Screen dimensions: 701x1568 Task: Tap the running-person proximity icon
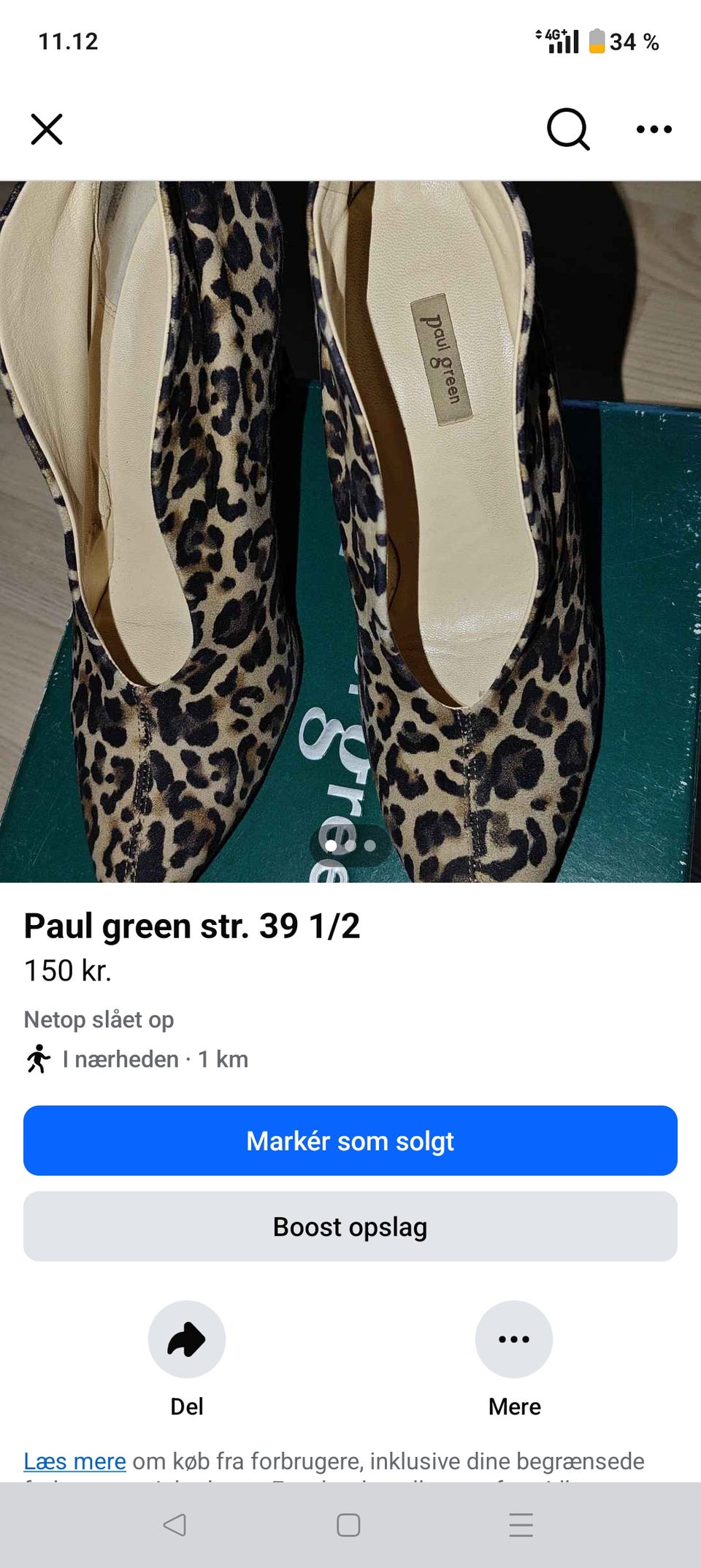pyautogui.click(x=40, y=1059)
